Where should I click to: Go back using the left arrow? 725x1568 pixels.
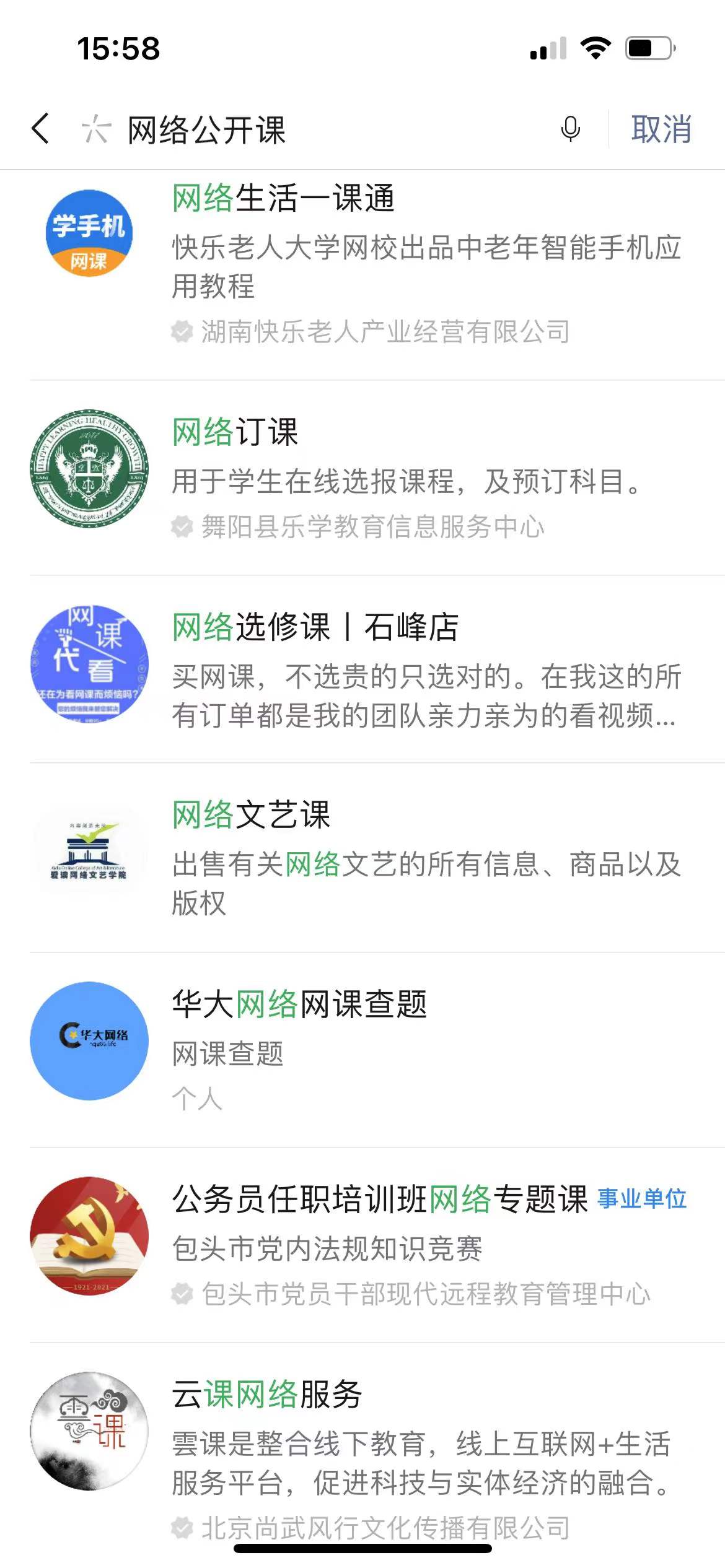point(41,129)
